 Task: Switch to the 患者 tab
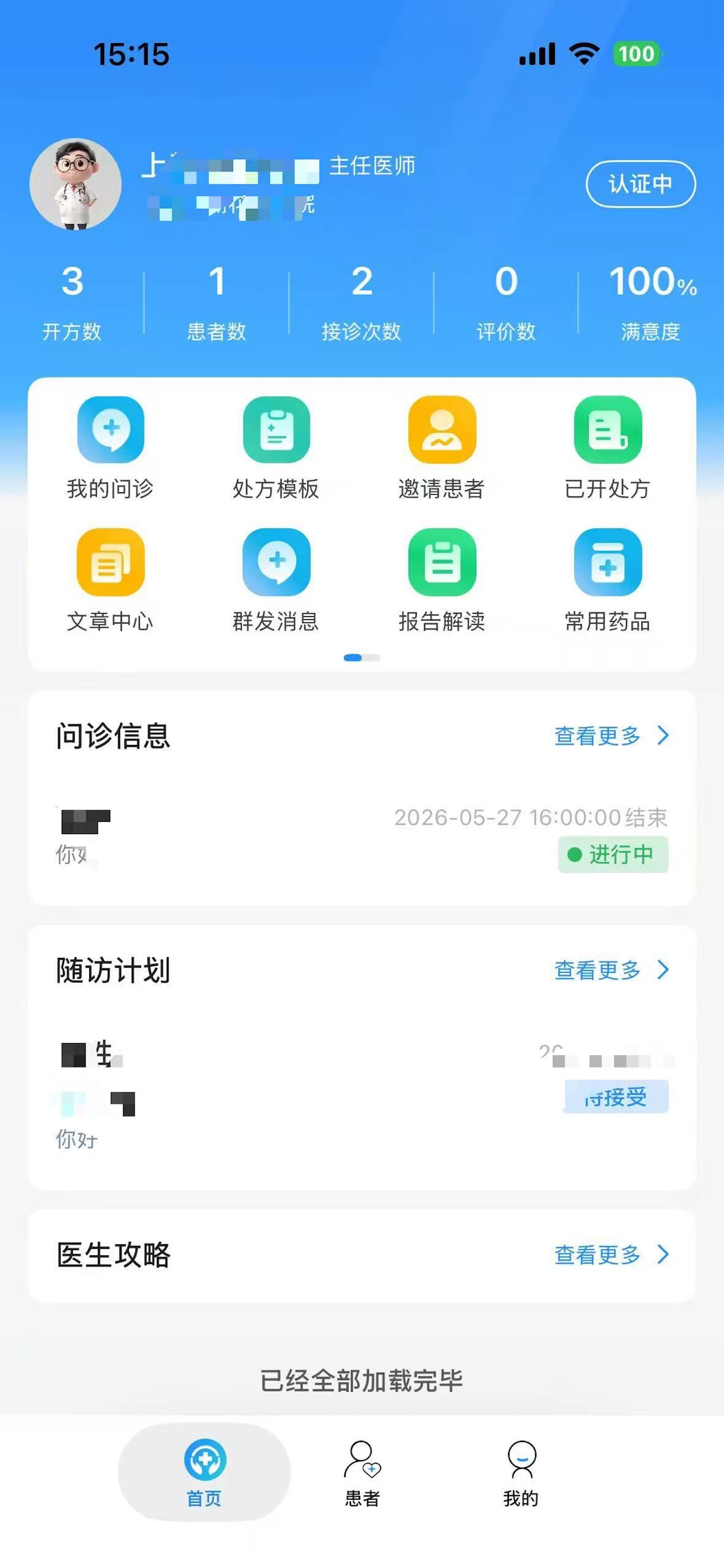pyautogui.click(x=363, y=1473)
